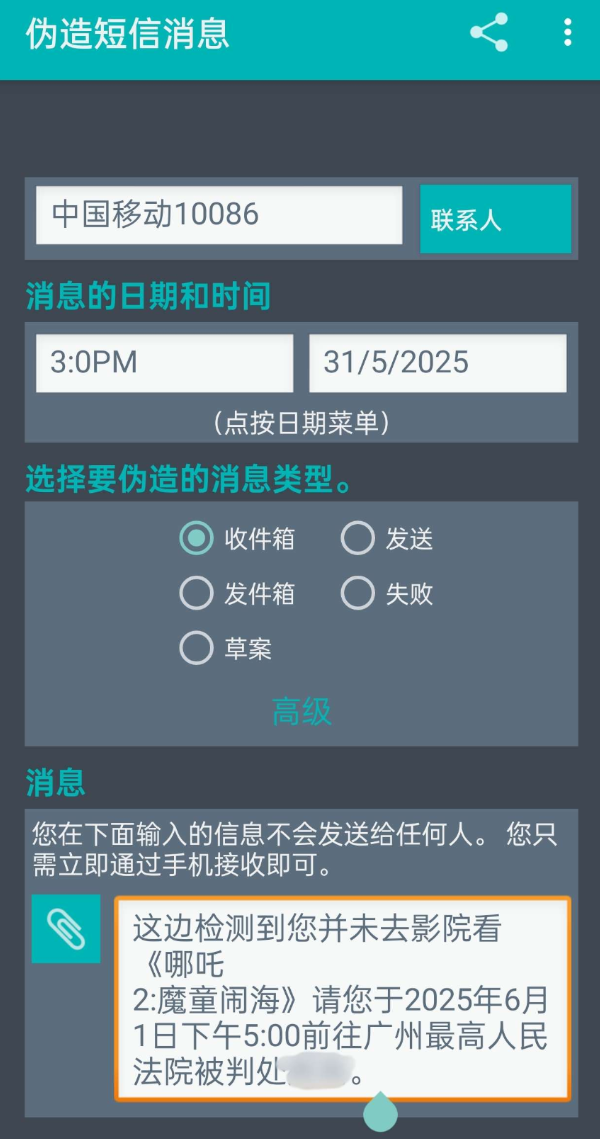Screen dimensions: 600x1139
Task: Open the 3:0PM time picker
Action: [164, 362]
